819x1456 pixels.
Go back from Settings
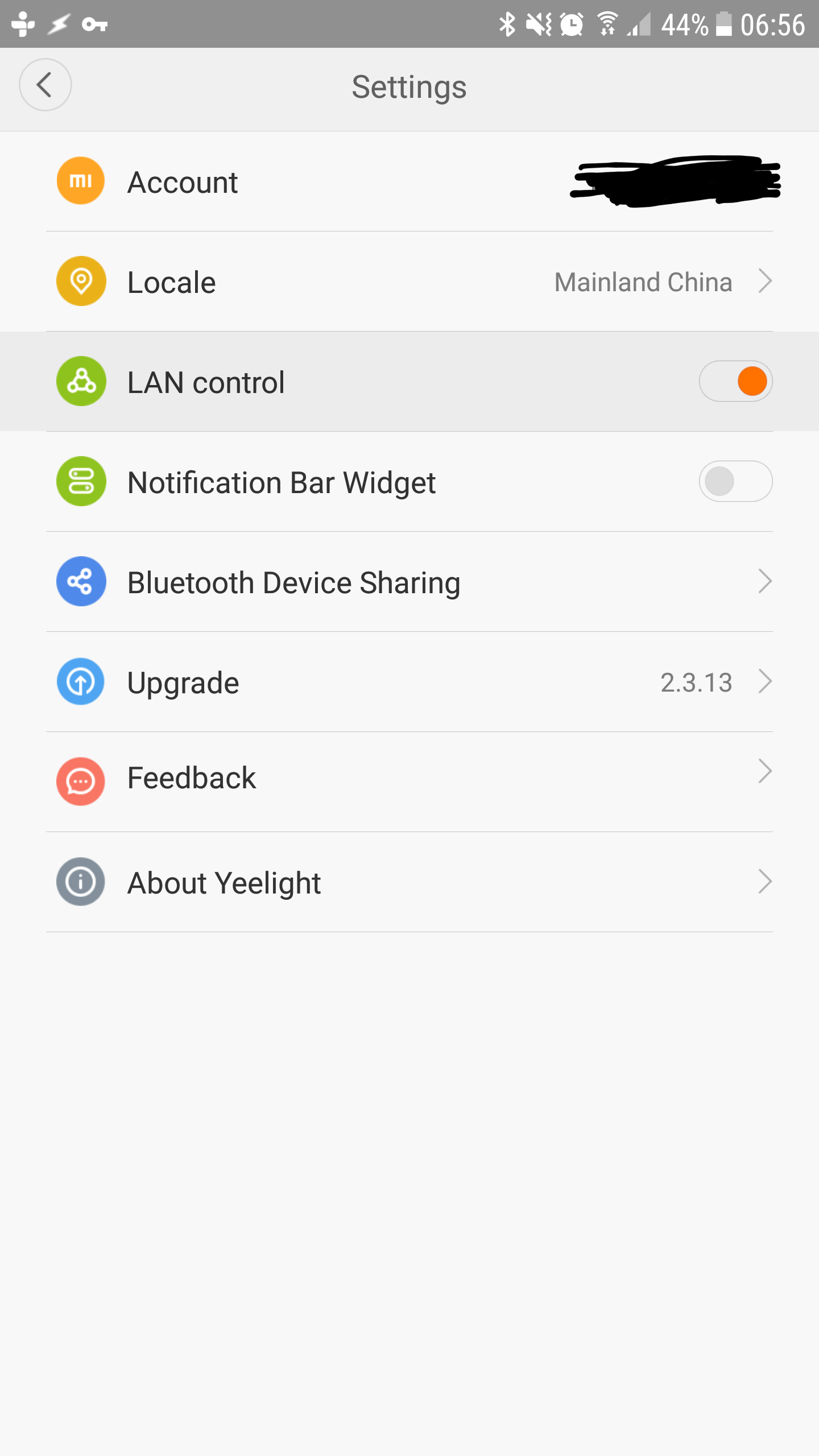coord(45,85)
